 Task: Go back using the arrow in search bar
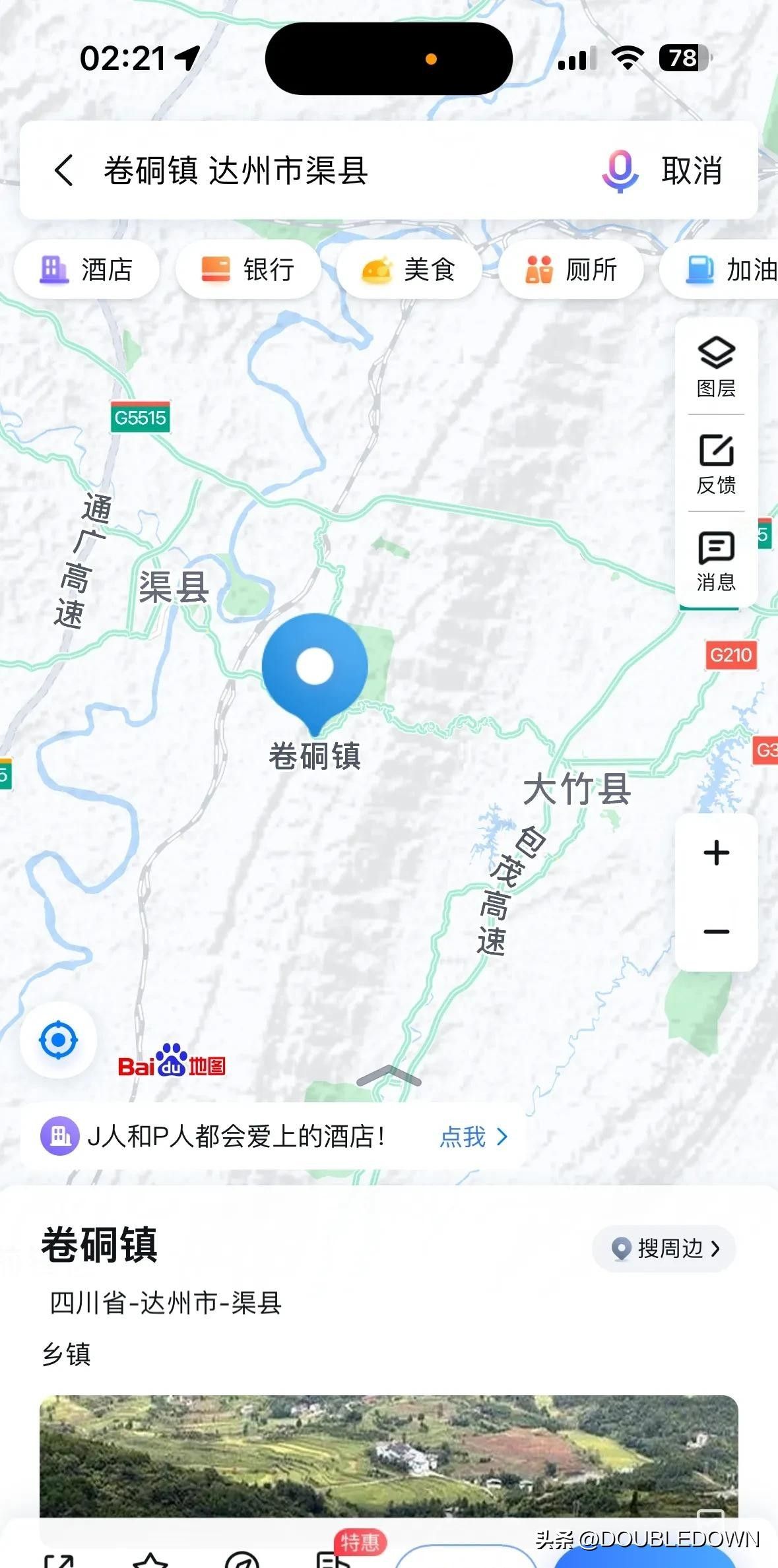point(64,171)
